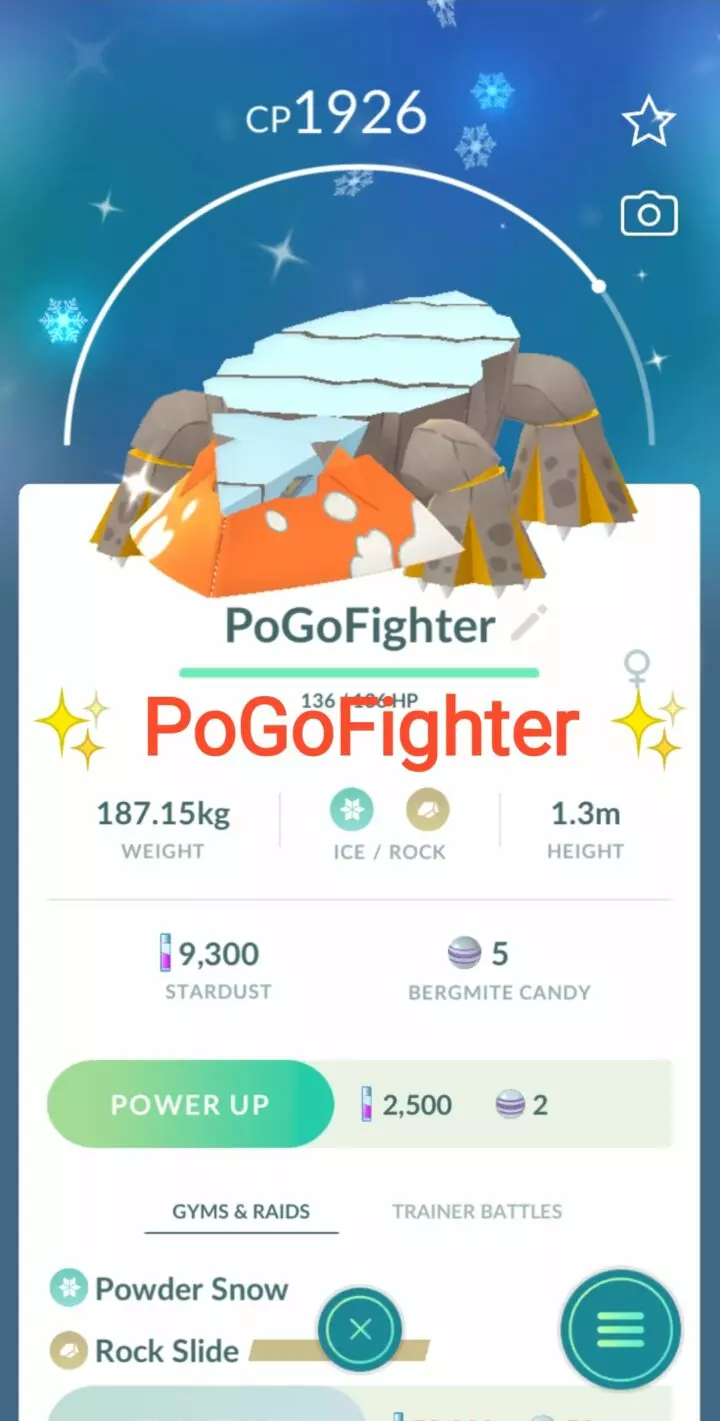Open the name edit pencil

click(531, 622)
